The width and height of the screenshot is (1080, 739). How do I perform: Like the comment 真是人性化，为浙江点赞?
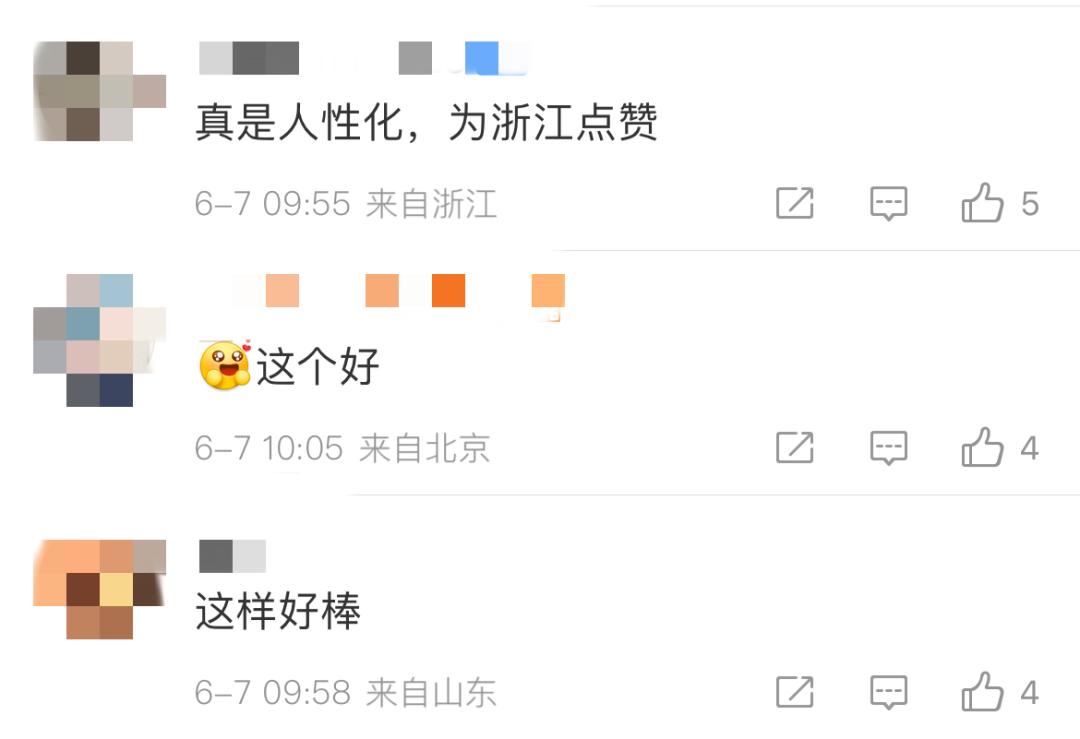click(x=982, y=204)
